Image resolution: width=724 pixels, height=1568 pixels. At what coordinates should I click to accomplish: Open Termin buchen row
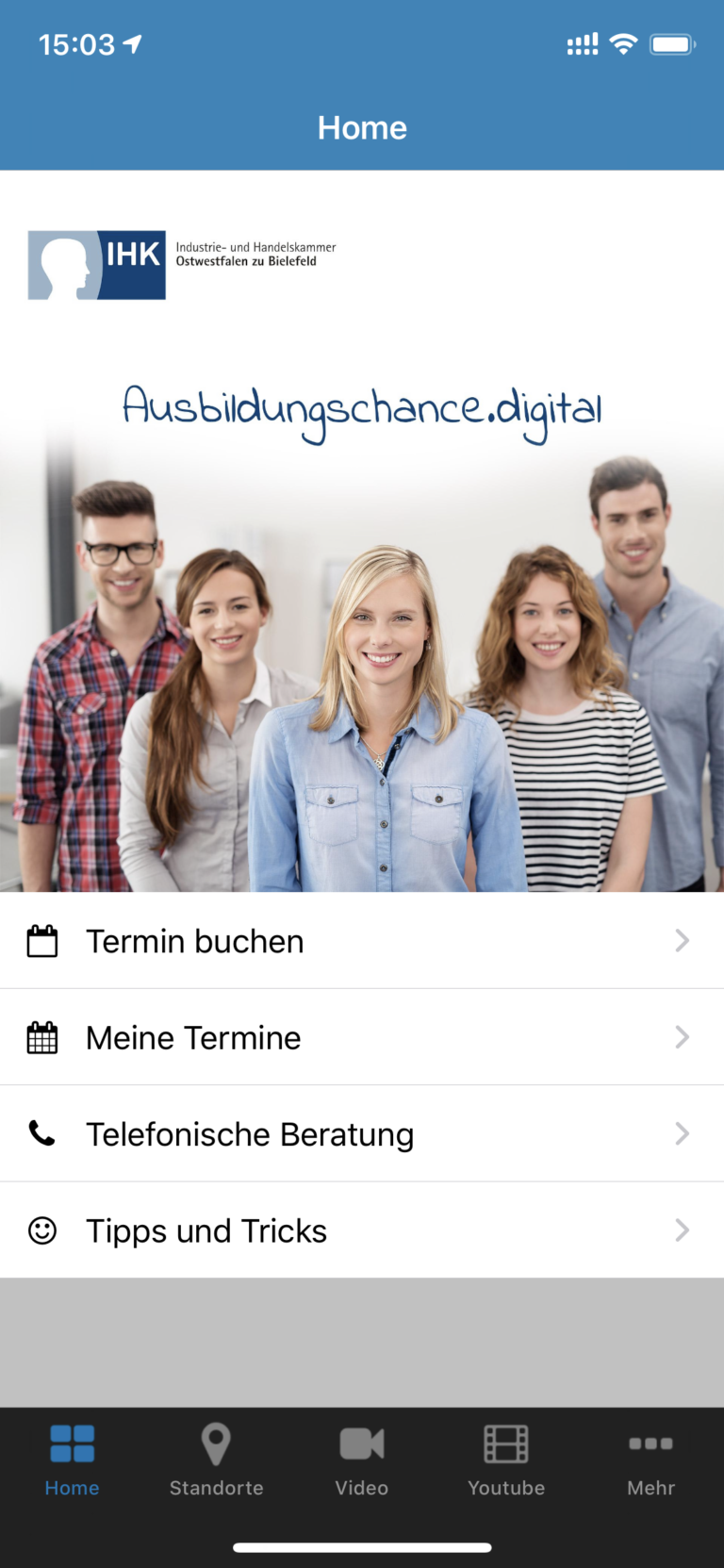(x=362, y=941)
